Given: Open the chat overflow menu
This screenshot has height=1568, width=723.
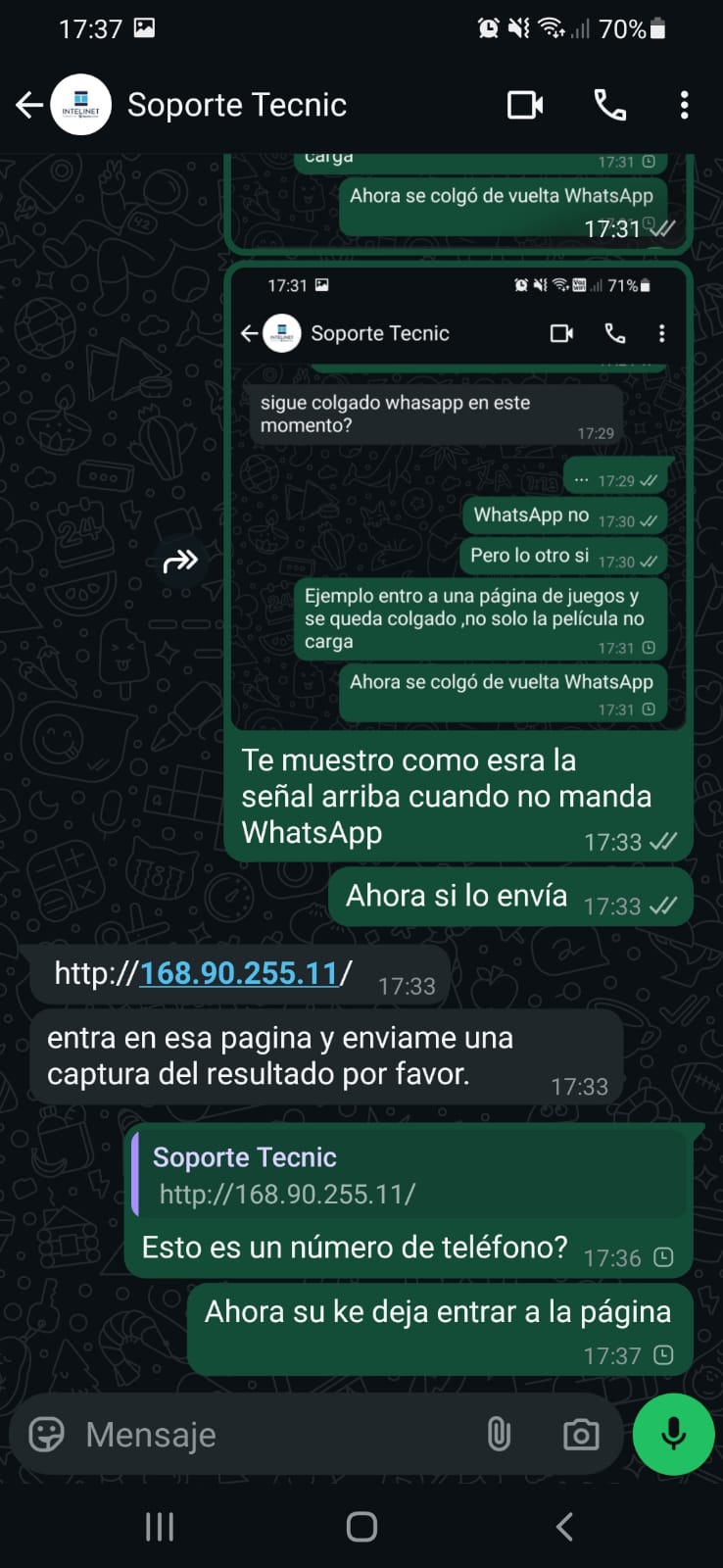Looking at the screenshot, I should coord(684,105).
